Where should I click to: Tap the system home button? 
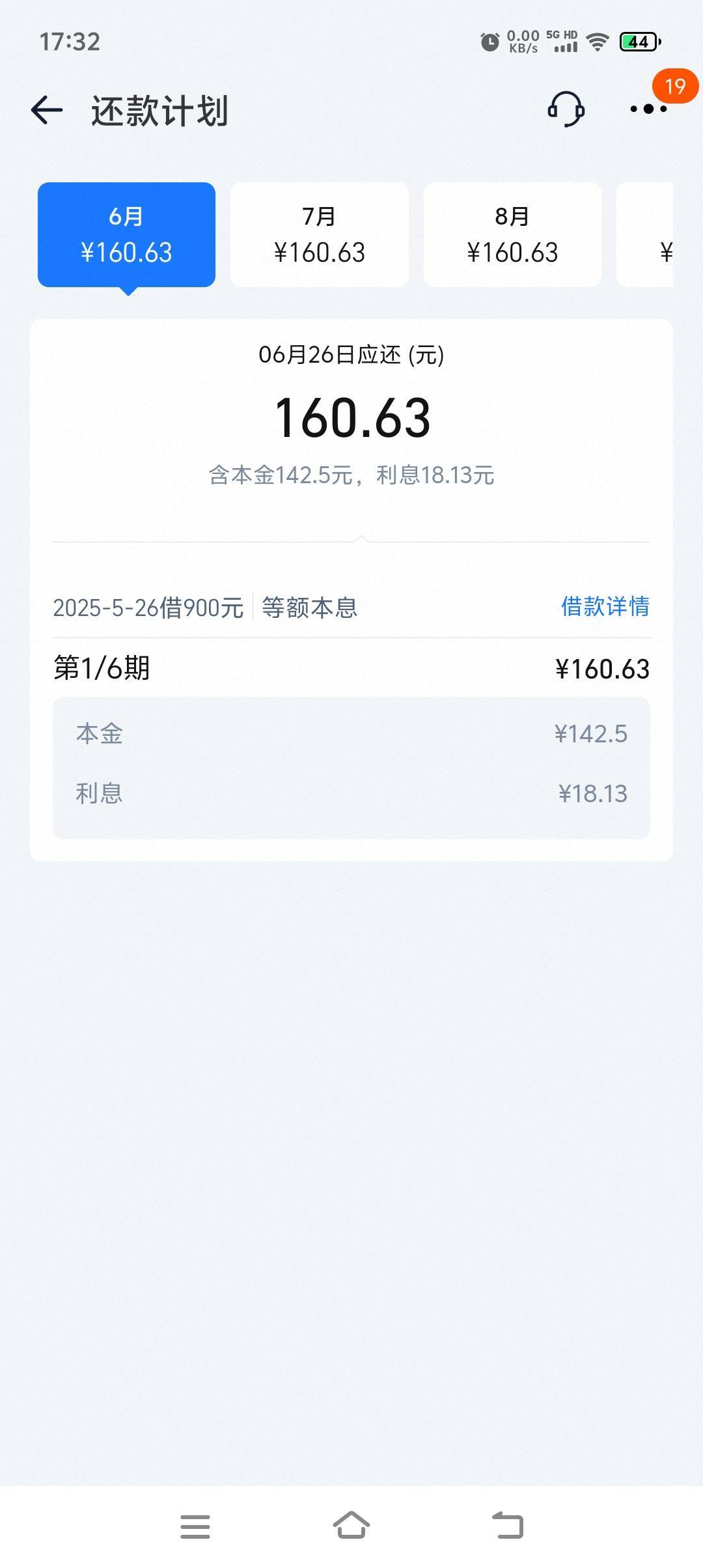pyautogui.click(x=351, y=1526)
